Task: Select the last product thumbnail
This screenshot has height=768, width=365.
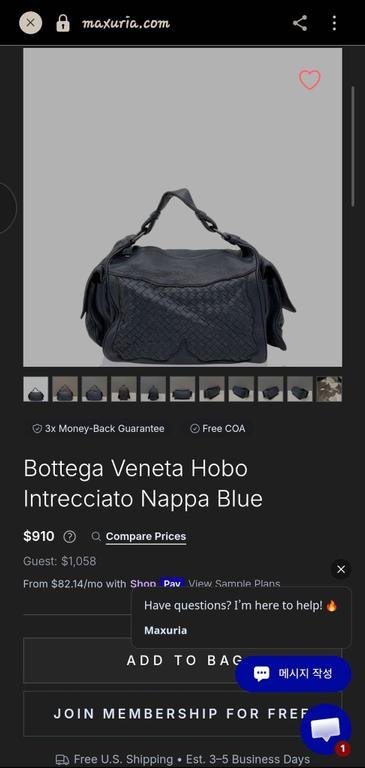Action: pyautogui.click(x=329, y=389)
